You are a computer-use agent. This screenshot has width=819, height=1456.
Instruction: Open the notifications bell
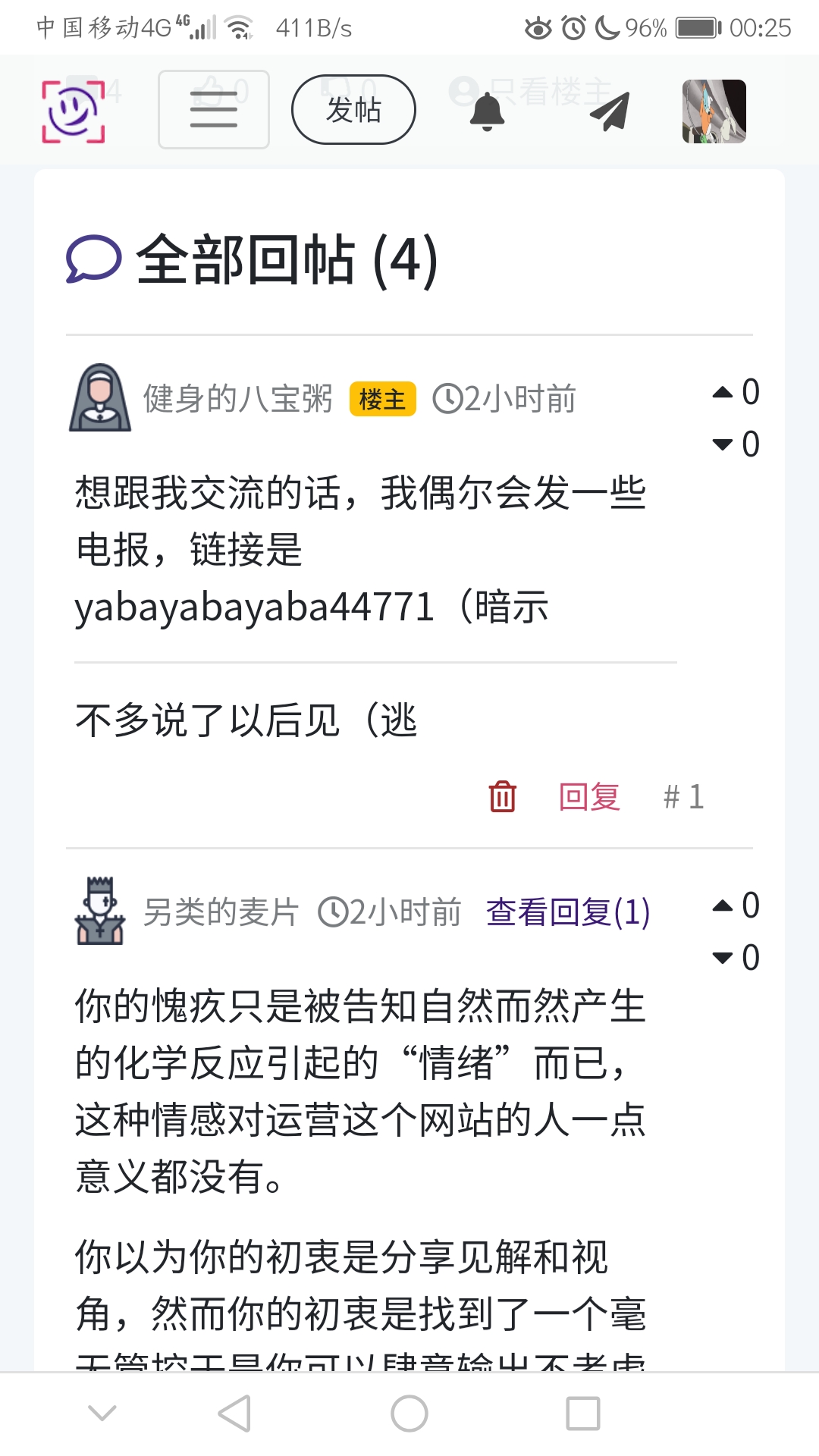point(487,112)
